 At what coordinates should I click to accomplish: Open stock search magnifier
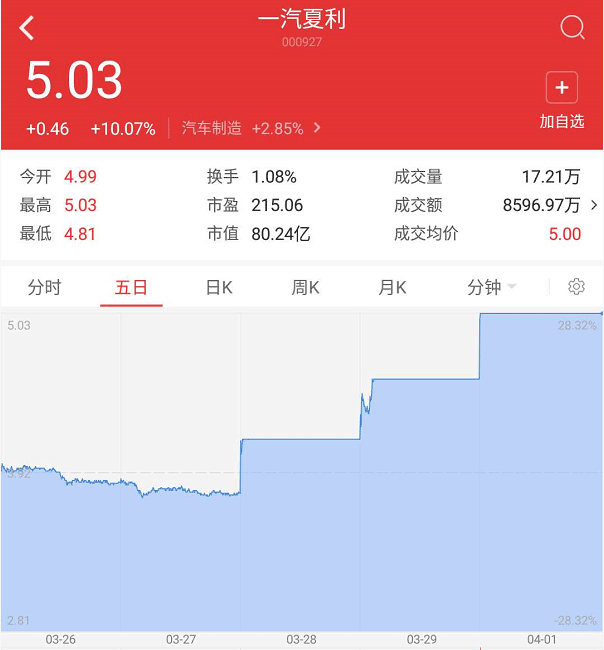572,28
